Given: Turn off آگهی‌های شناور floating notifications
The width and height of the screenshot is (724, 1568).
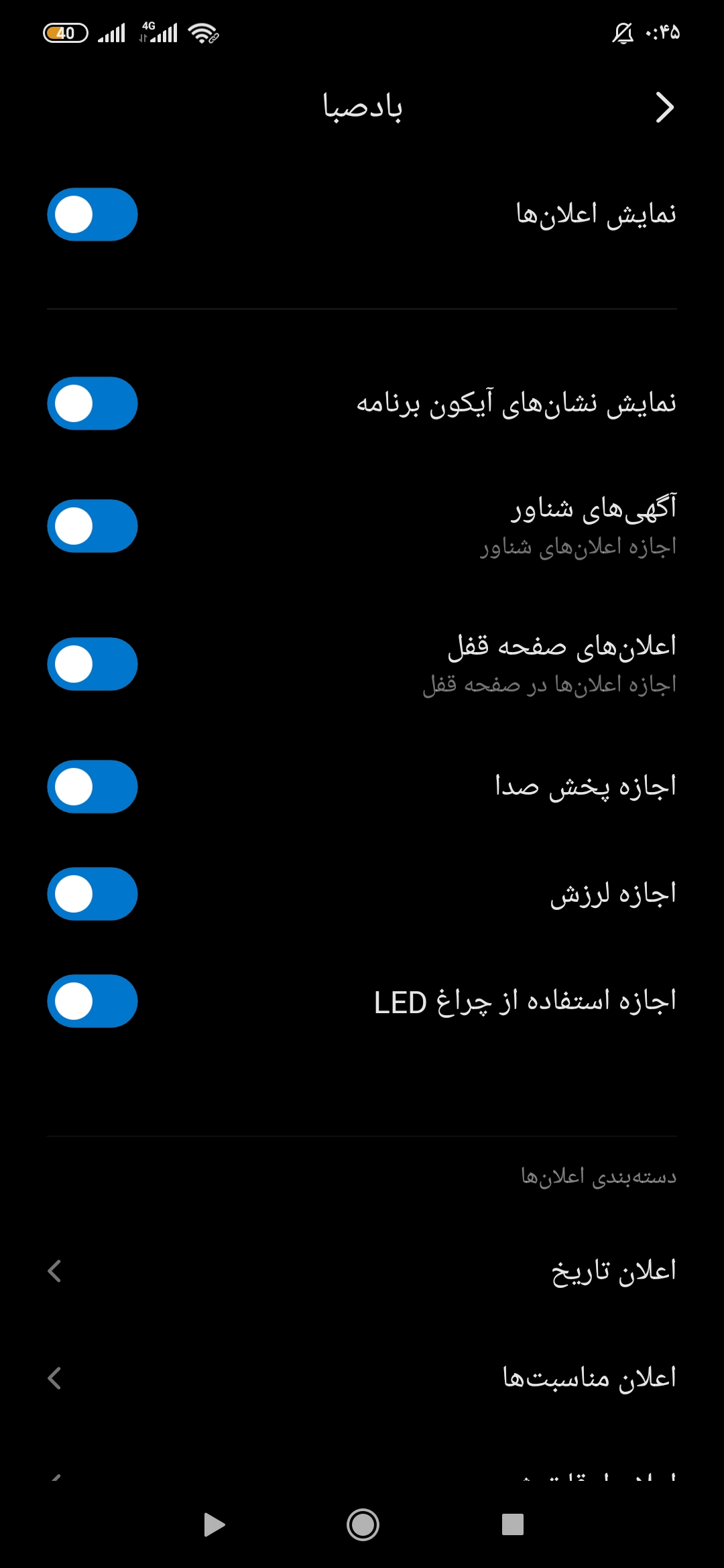Looking at the screenshot, I should coord(93,526).
